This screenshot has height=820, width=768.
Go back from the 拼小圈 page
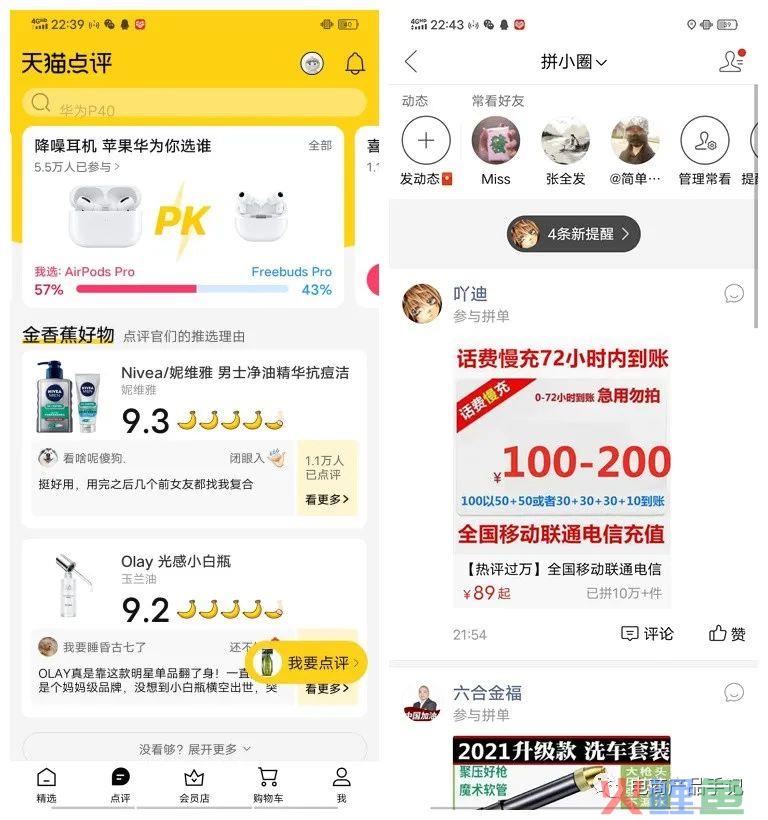tap(411, 62)
